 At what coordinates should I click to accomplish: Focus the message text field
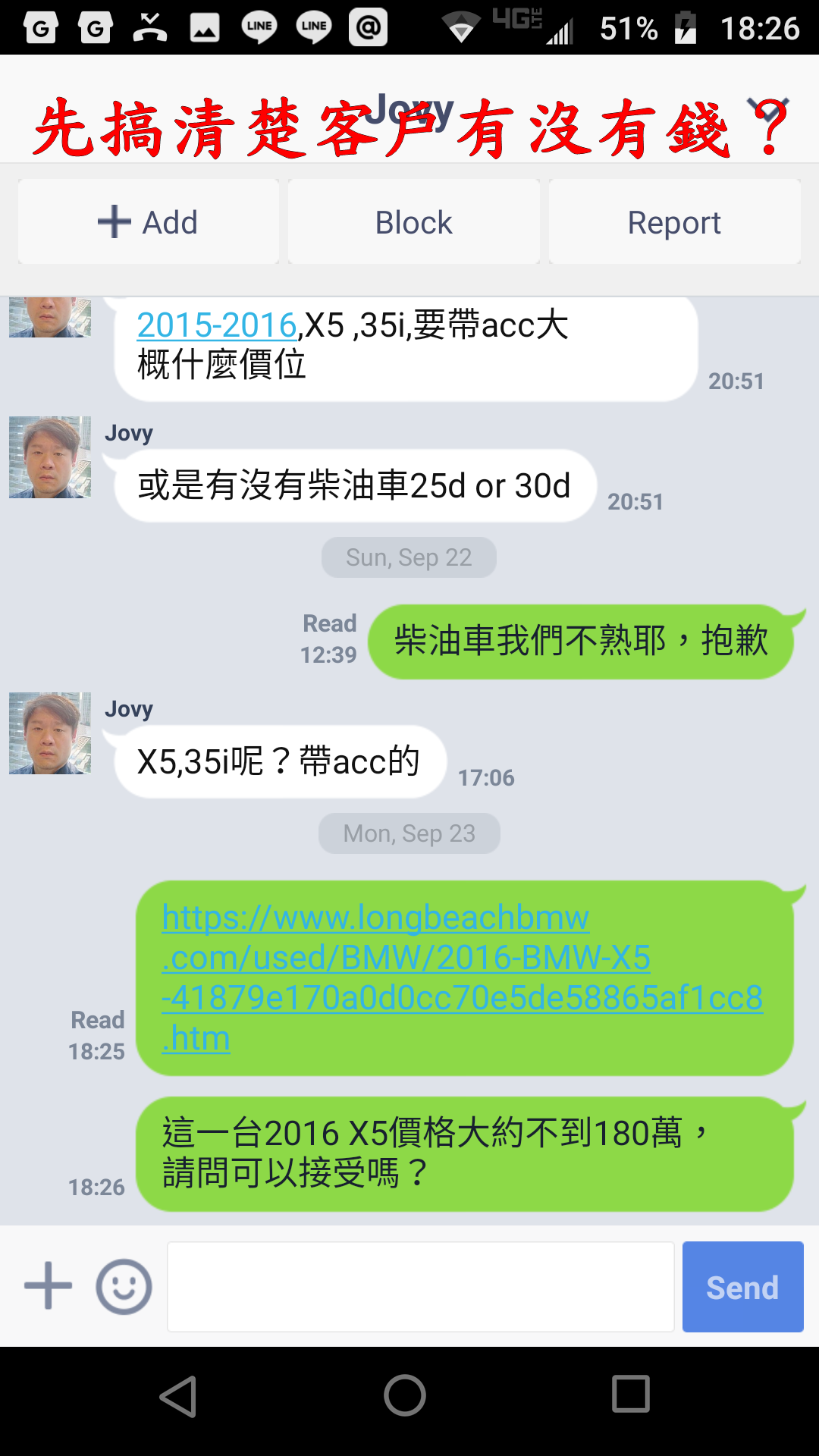tap(421, 1286)
